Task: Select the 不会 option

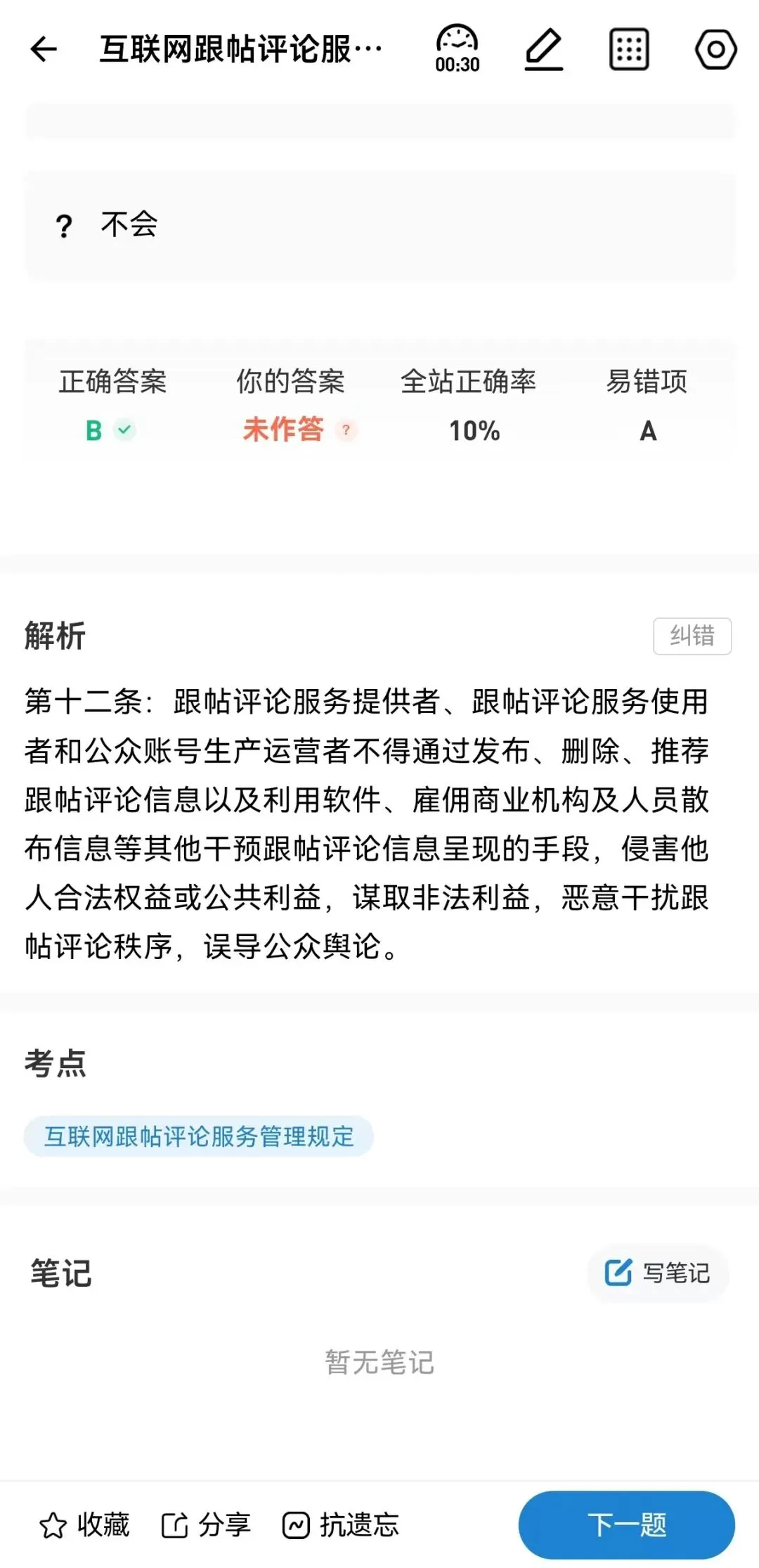Action: coord(380,226)
